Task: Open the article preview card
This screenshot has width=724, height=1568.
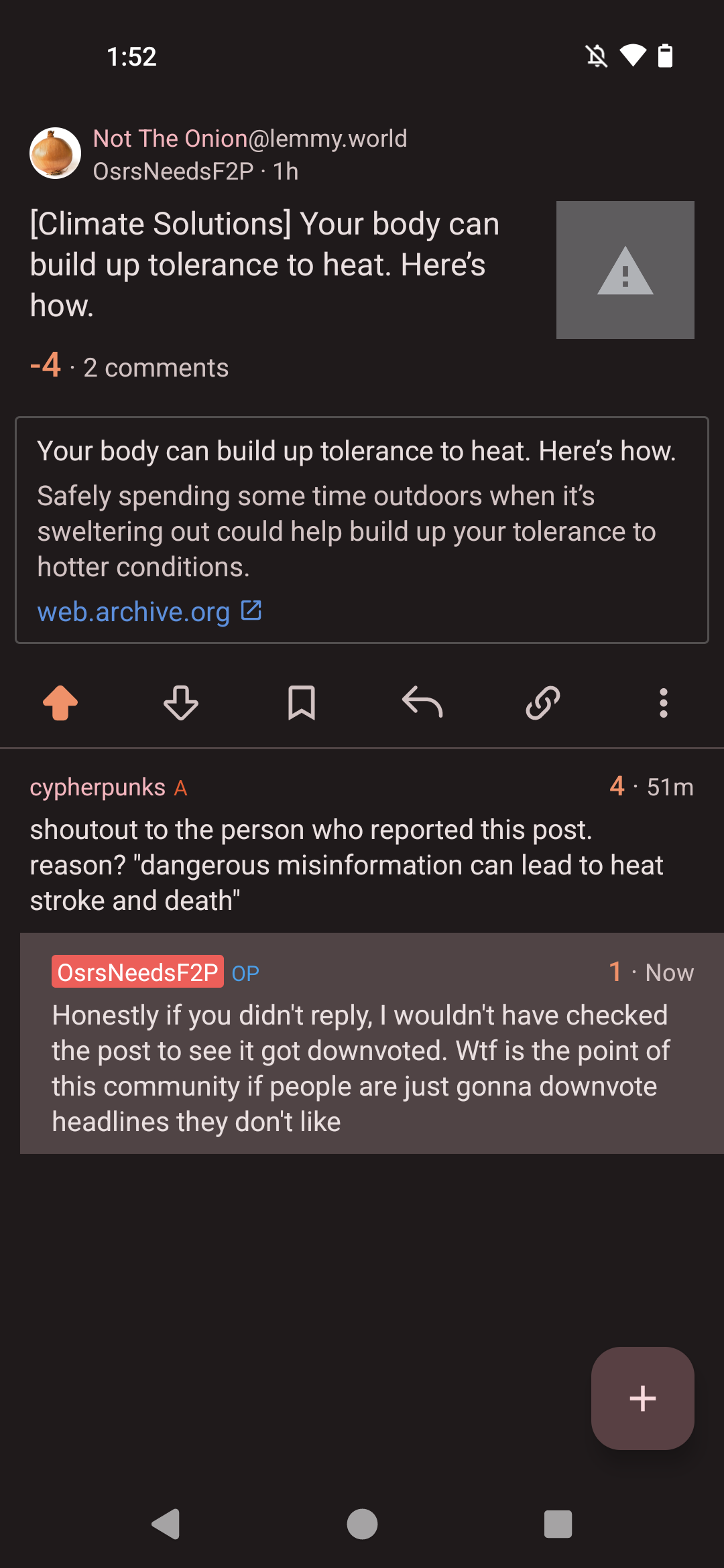Action: [361, 509]
